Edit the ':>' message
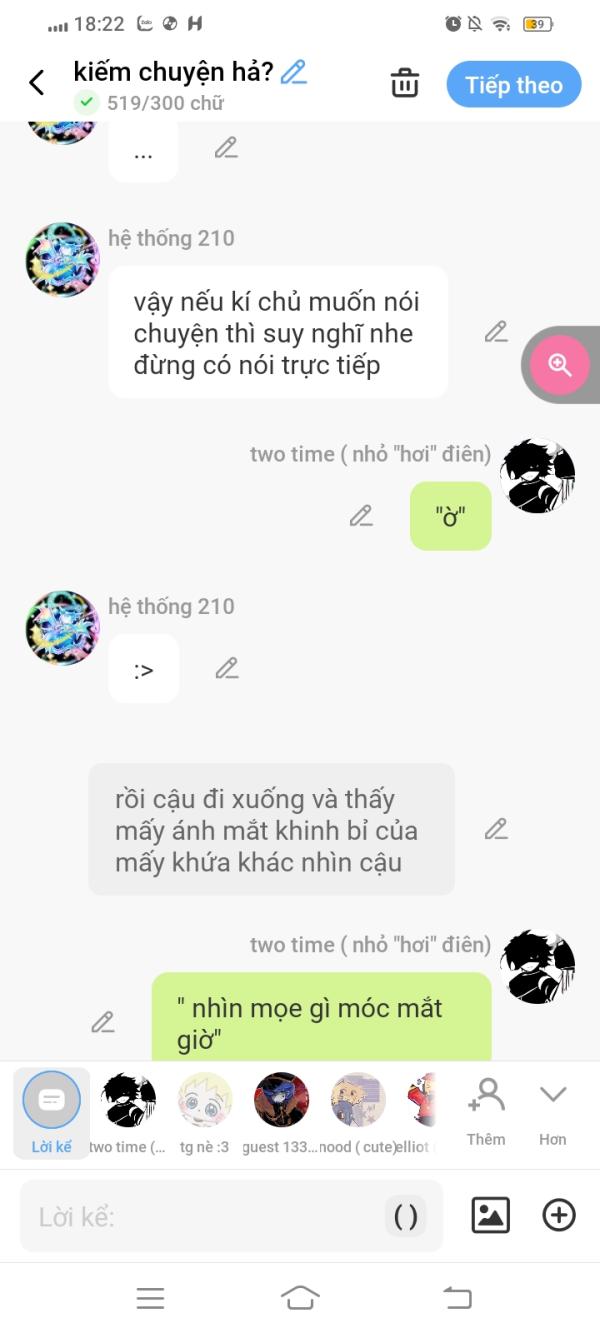Screen dimensions: 600x1333 pyautogui.click(x=227, y=668)
